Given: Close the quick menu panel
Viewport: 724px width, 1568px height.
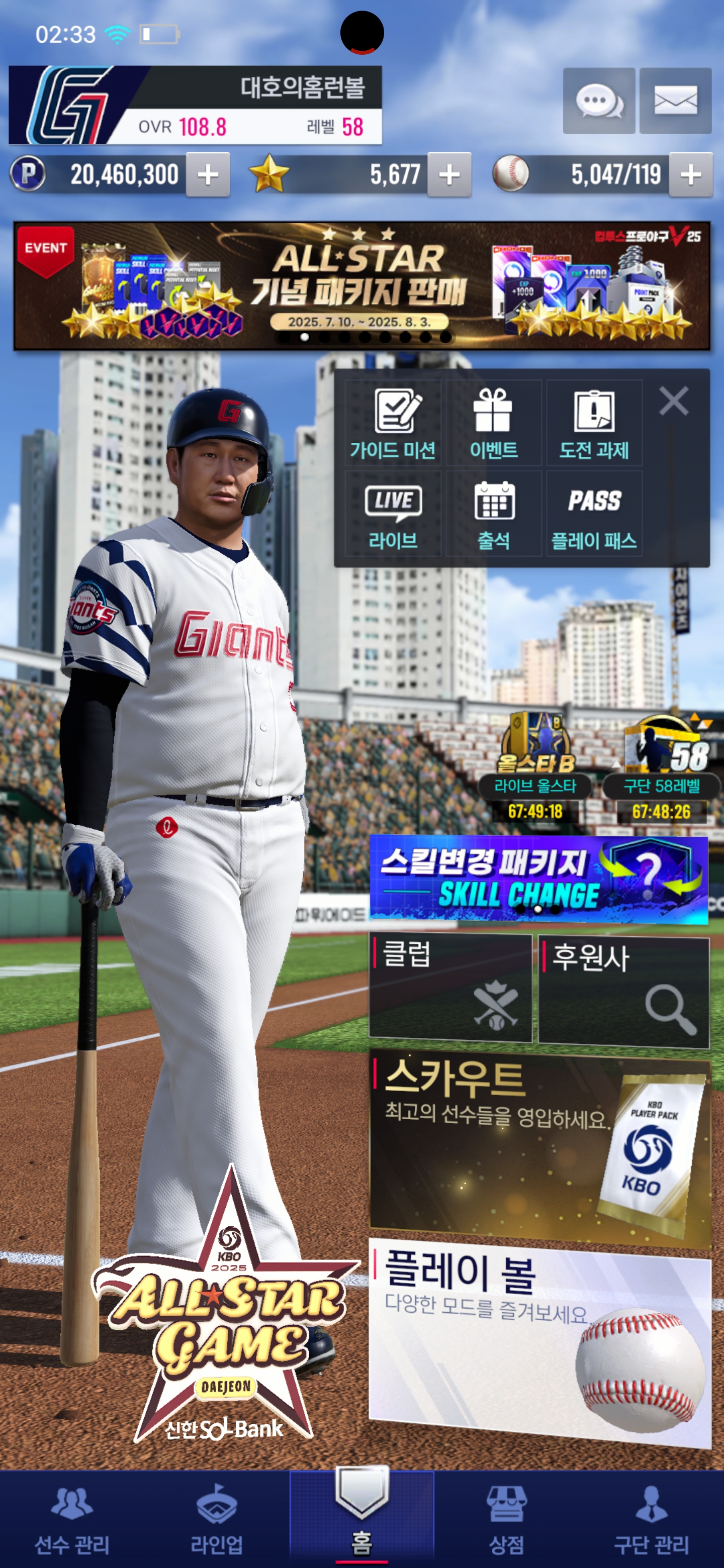Looking at the screenshot, I should [673, 401].
